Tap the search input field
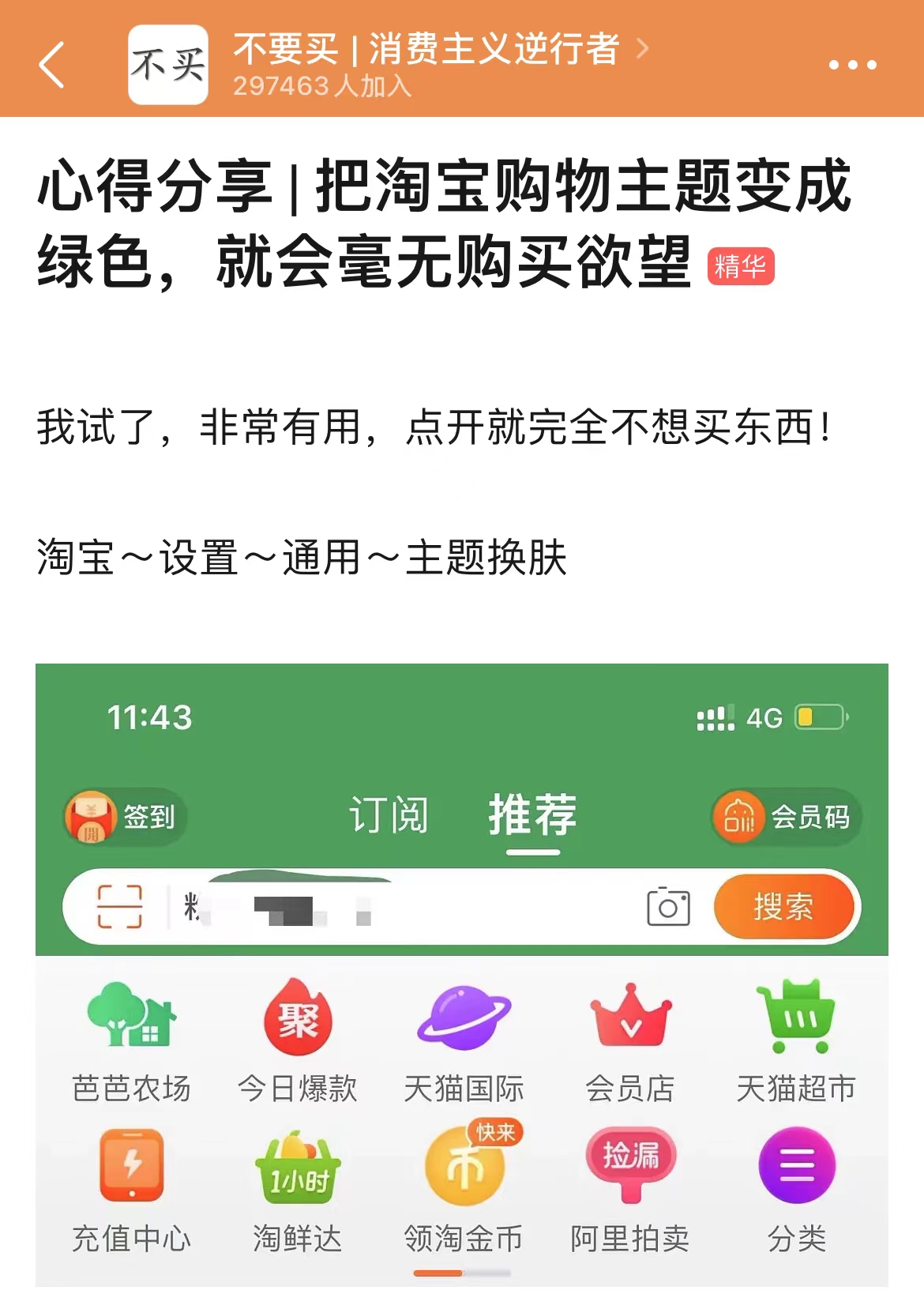The image size is (924, 1290). coord(395,907)
